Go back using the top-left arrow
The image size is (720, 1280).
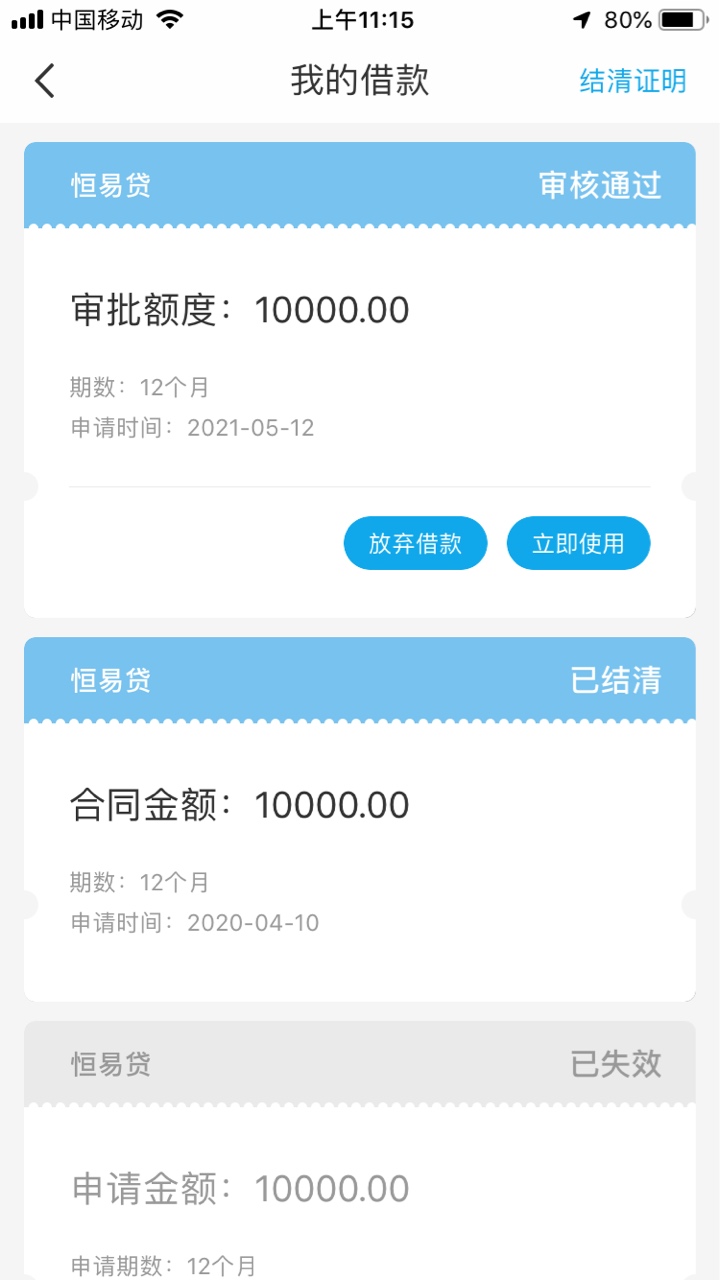coord(44,81)
